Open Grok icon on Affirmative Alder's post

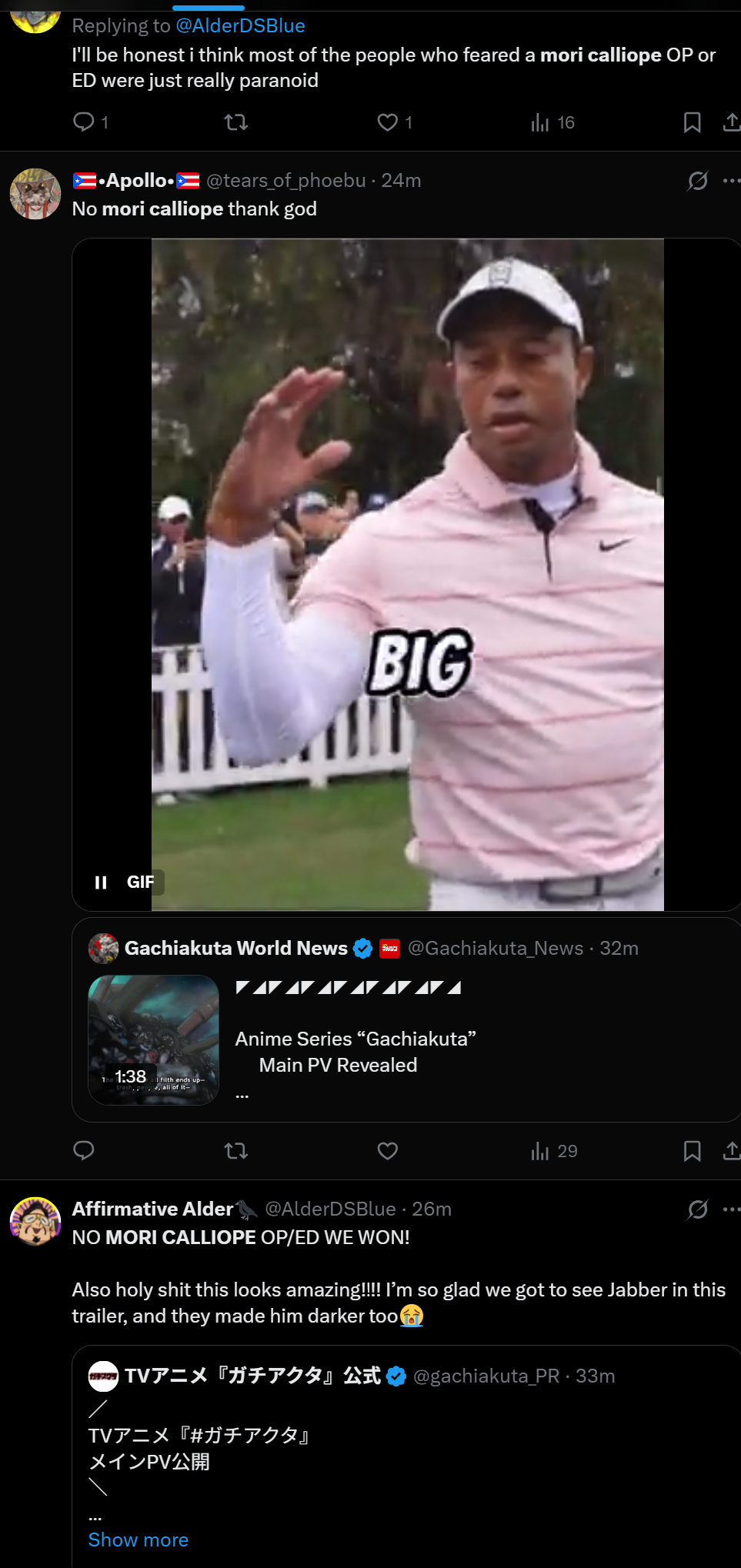pyautogui.click(x=698, y=1209)
